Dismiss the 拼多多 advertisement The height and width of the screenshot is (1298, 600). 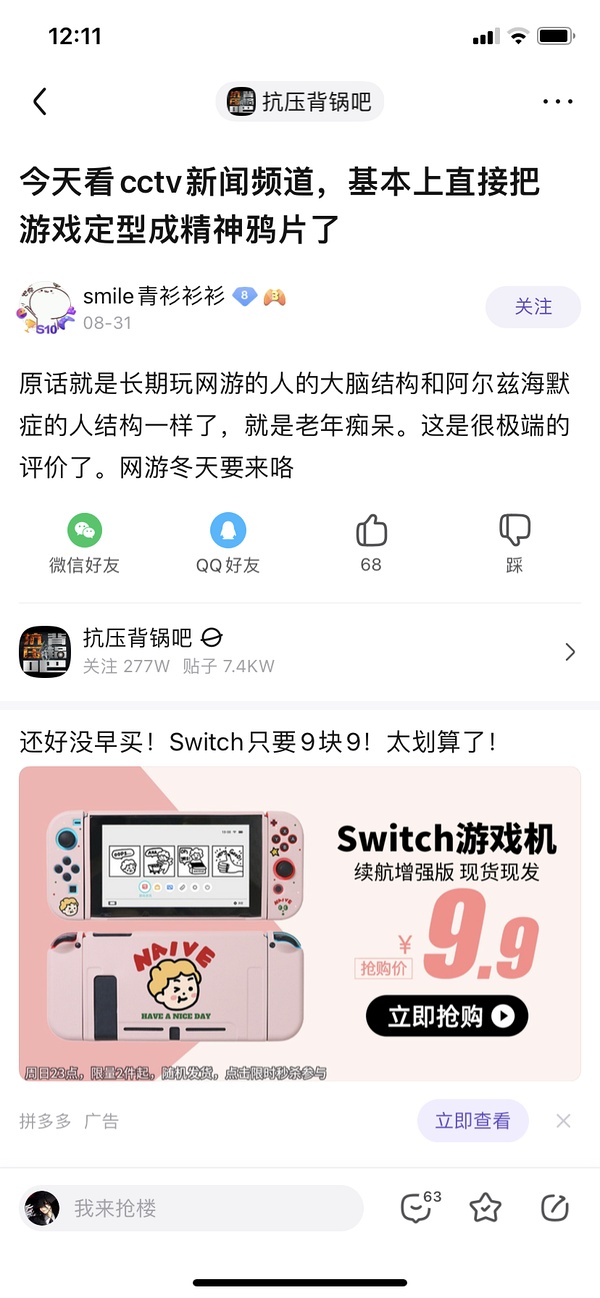pyautogui.click(x=564, y=1121)
